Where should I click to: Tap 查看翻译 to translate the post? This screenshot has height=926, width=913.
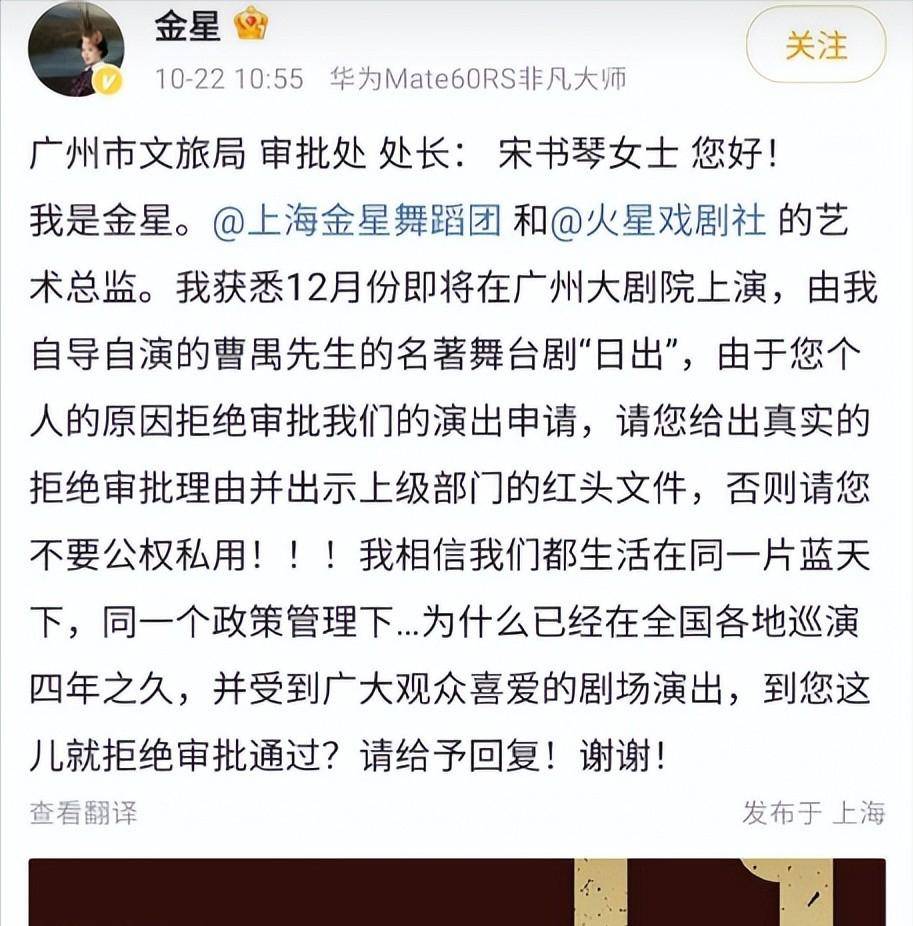point(83,812)
